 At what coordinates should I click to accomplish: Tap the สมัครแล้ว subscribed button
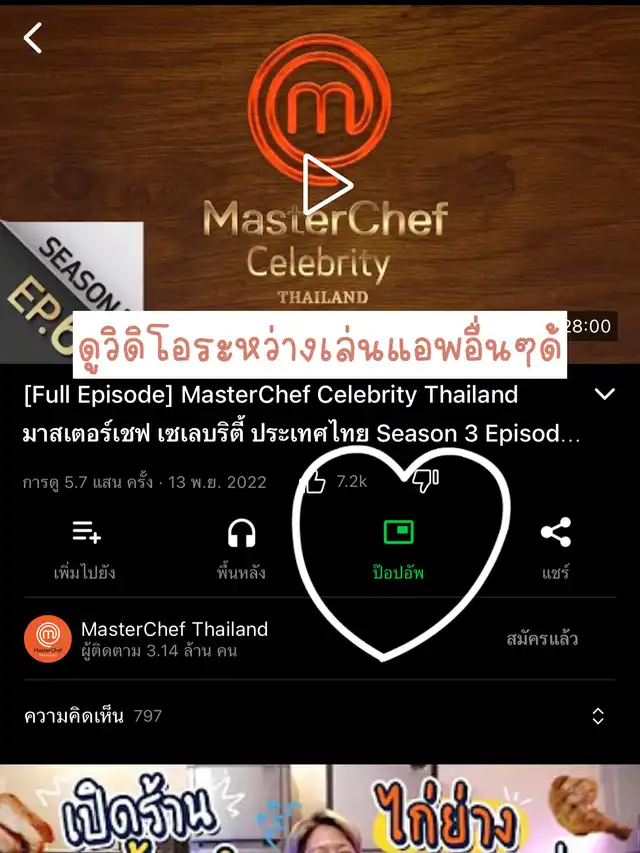542,639
